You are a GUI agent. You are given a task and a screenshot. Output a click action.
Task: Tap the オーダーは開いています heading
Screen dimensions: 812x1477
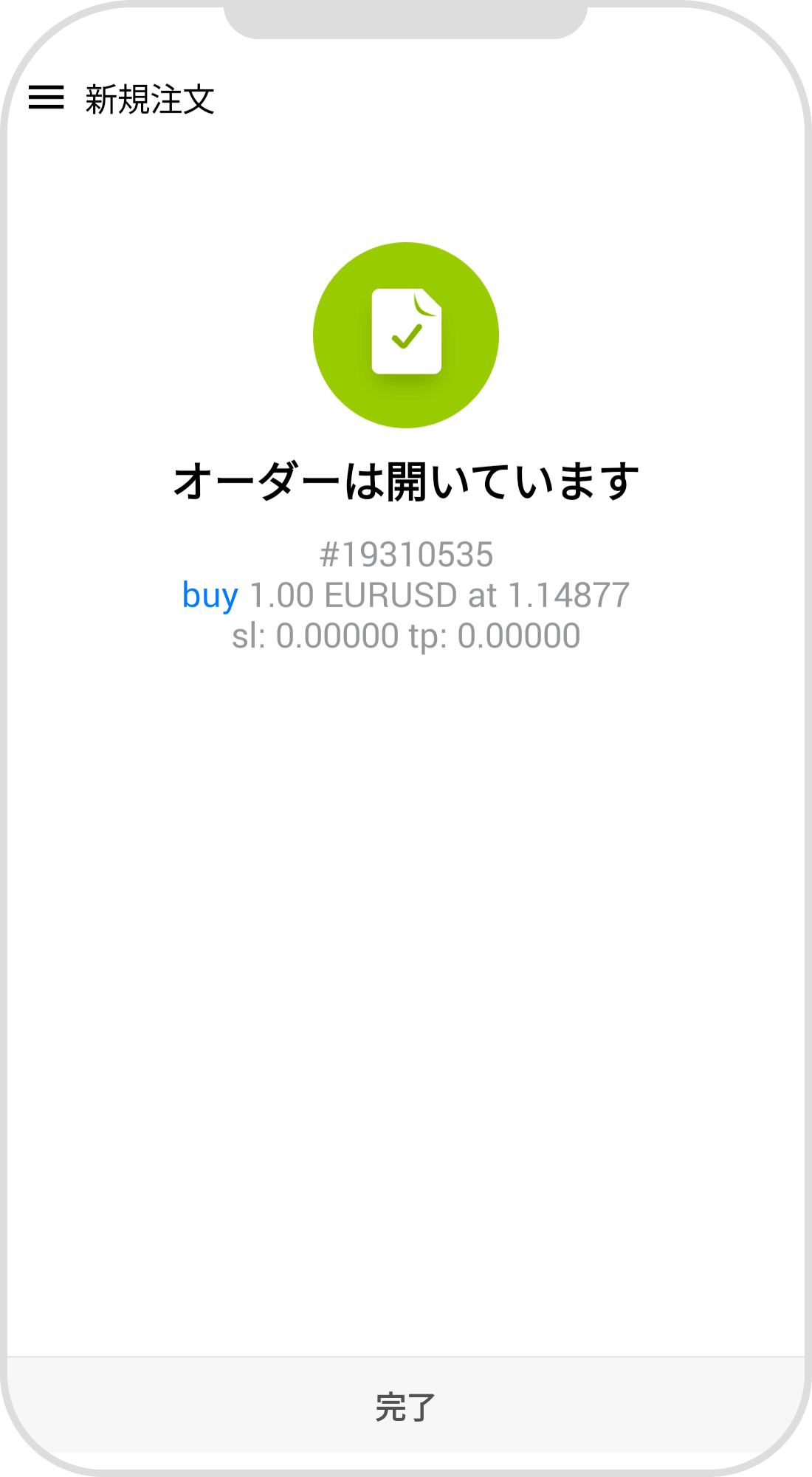pos(407,479)
